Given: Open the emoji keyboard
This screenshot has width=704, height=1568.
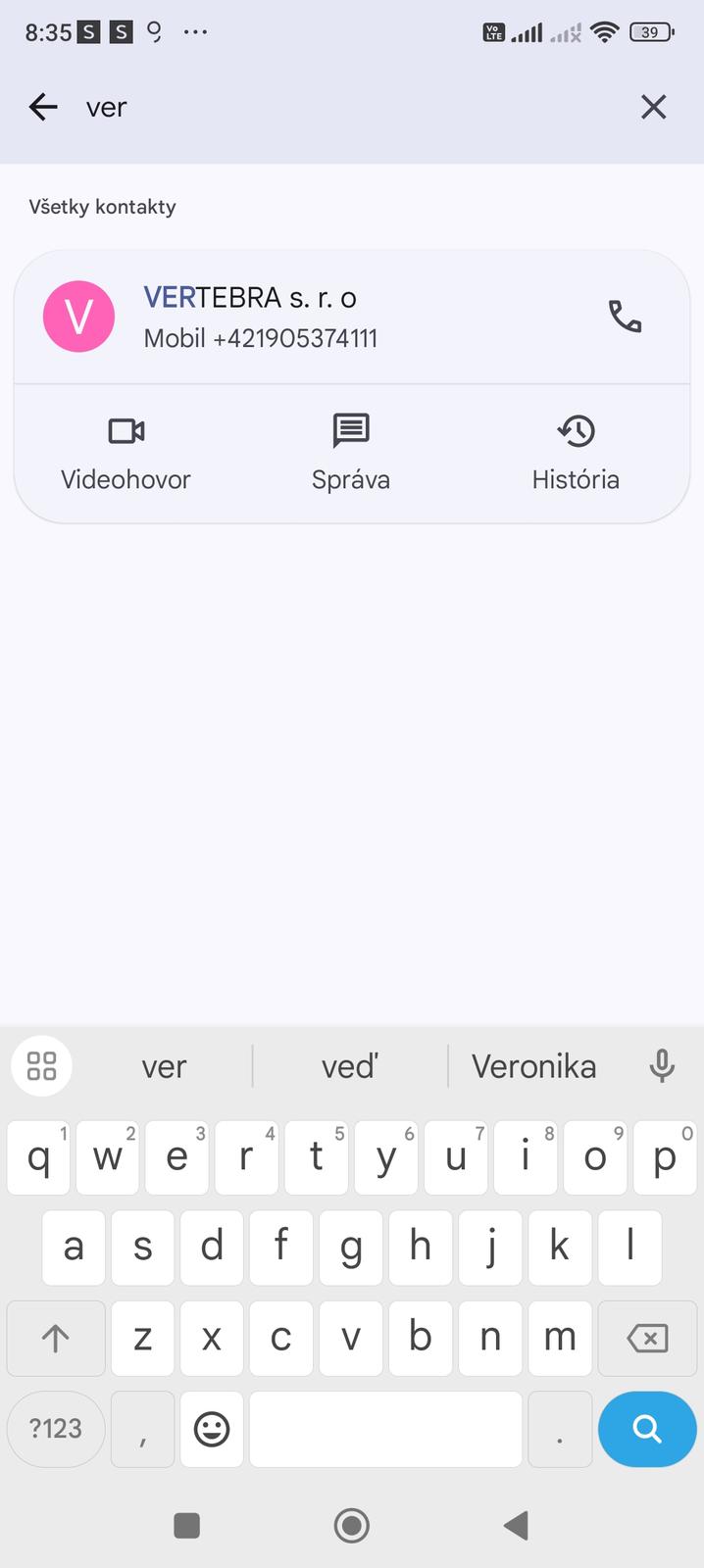Looking at the screenshot, I should click(212, 1429).
